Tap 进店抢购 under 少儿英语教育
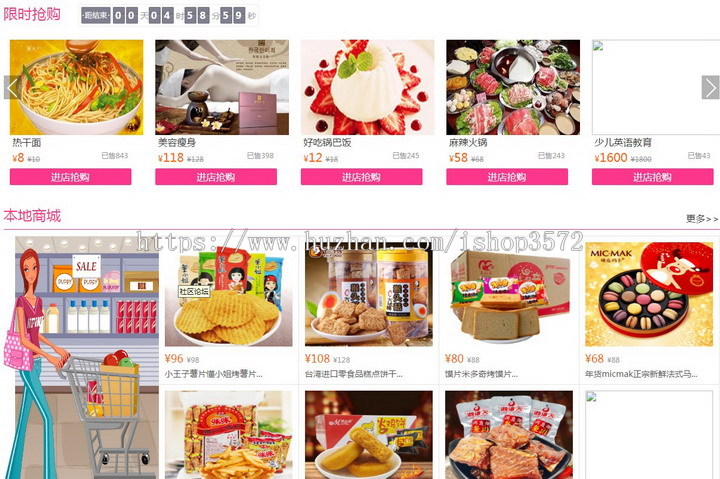This screenshot has height=479, width=720. [x=651, y=177]
